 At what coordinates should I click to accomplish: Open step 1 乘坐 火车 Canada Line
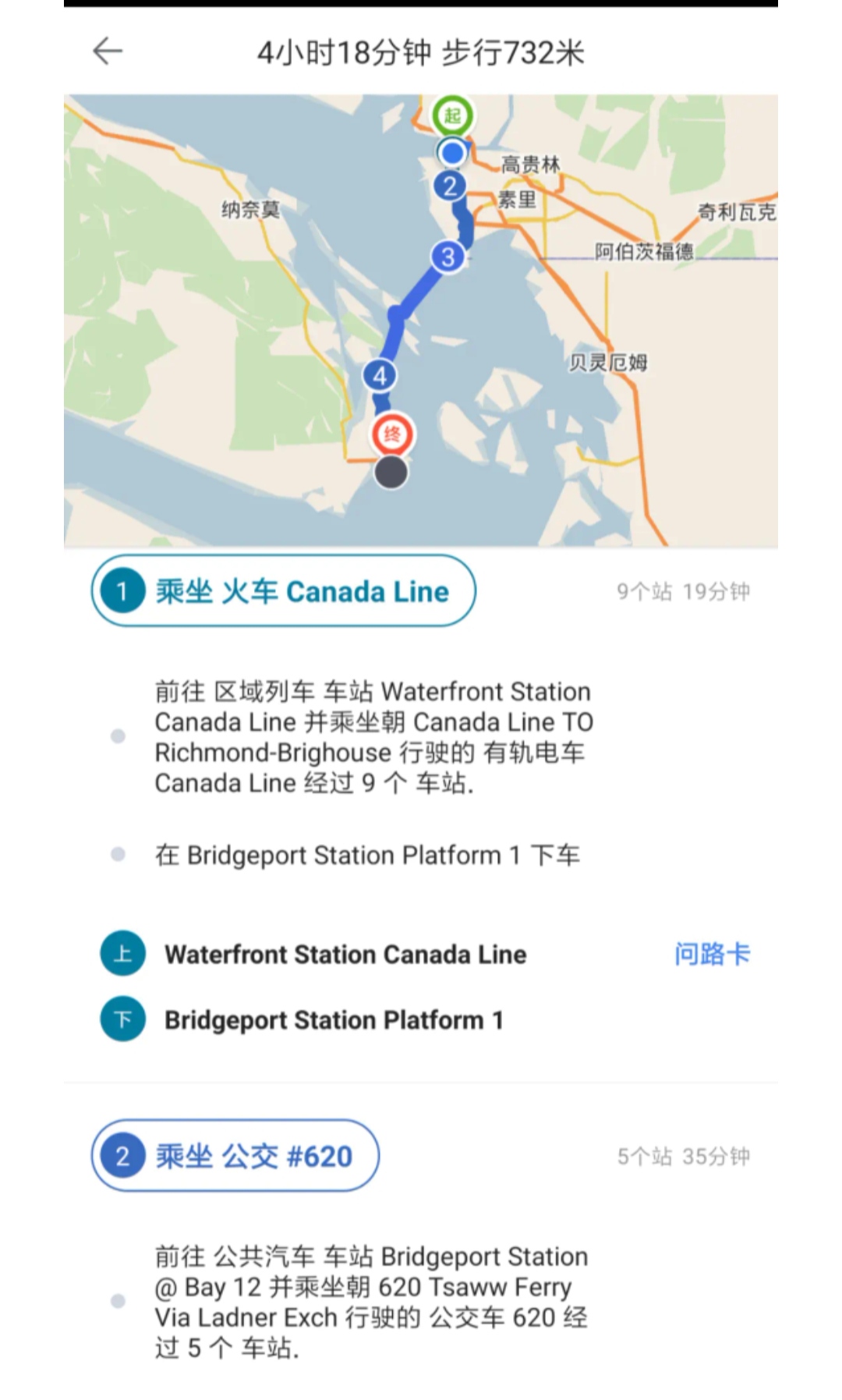point(284,591)
